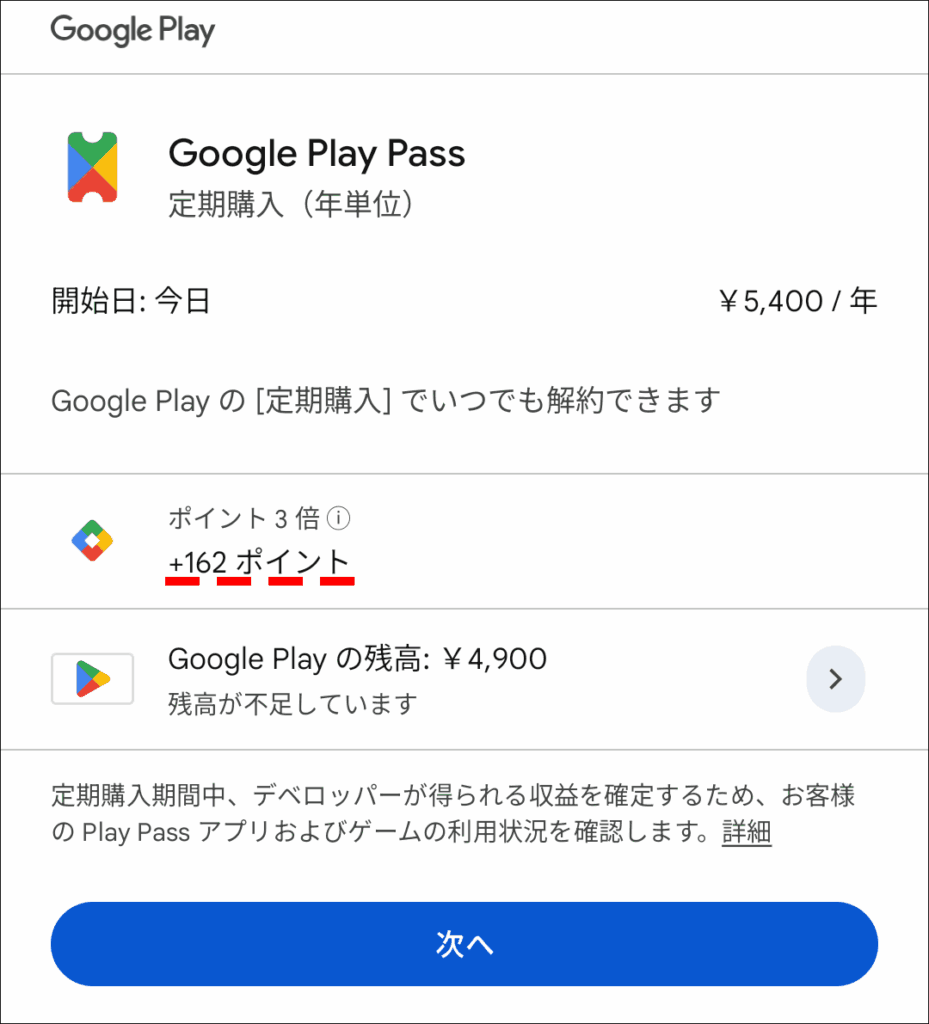Viewport: 929px width, 1024px height.
Task: Tap the info icon beside ポイント 3 倍
Action: (x=341, y=519)
